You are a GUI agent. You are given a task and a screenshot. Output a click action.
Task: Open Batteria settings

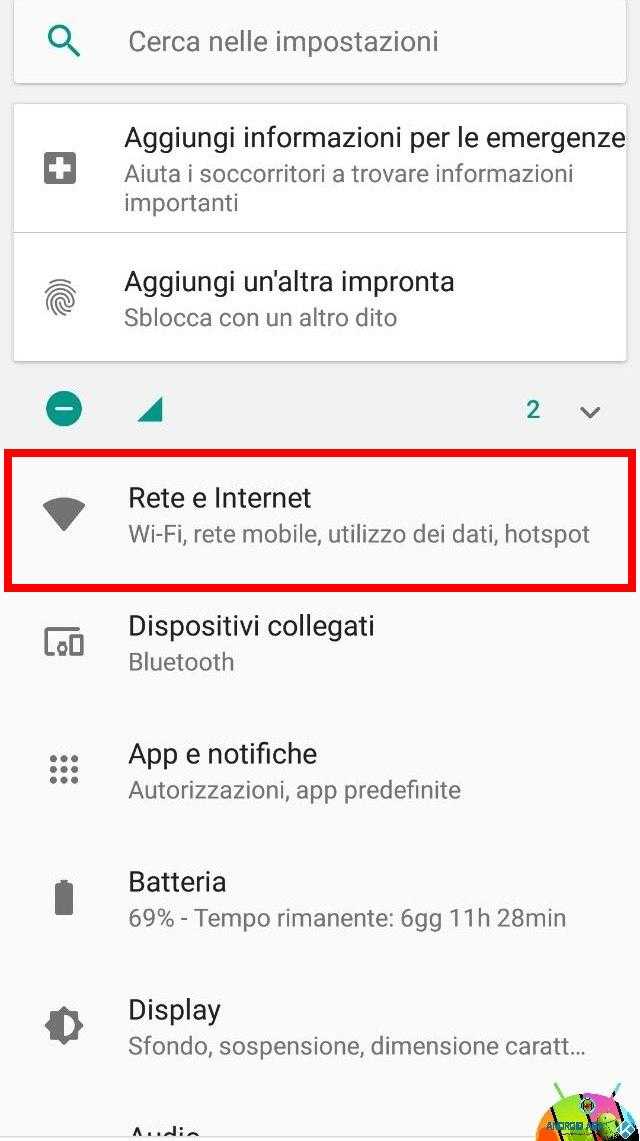pyautogui.click(x=320, y=899)
